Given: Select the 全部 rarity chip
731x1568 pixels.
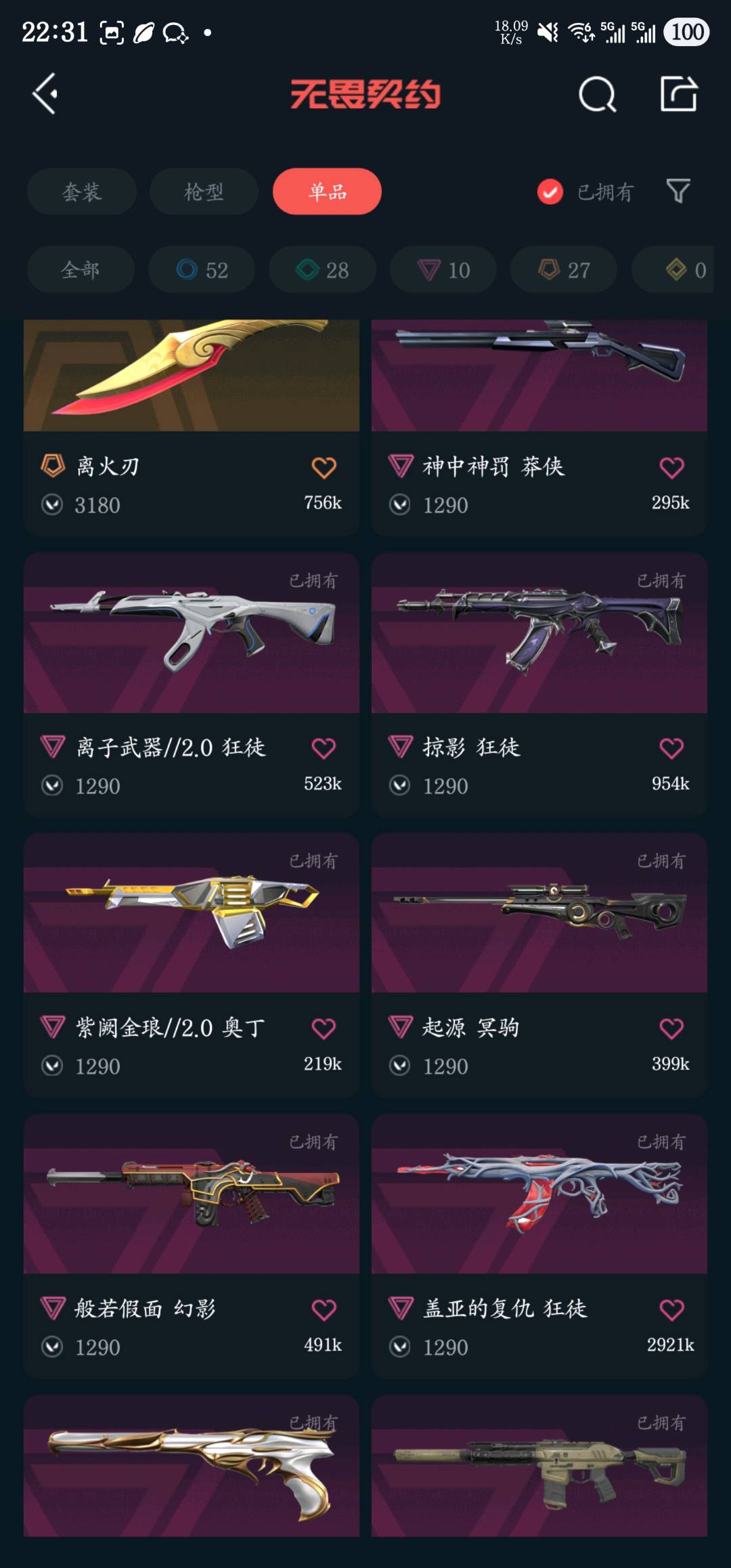Looking at the screenshot, I should click(x=81, y=269).
